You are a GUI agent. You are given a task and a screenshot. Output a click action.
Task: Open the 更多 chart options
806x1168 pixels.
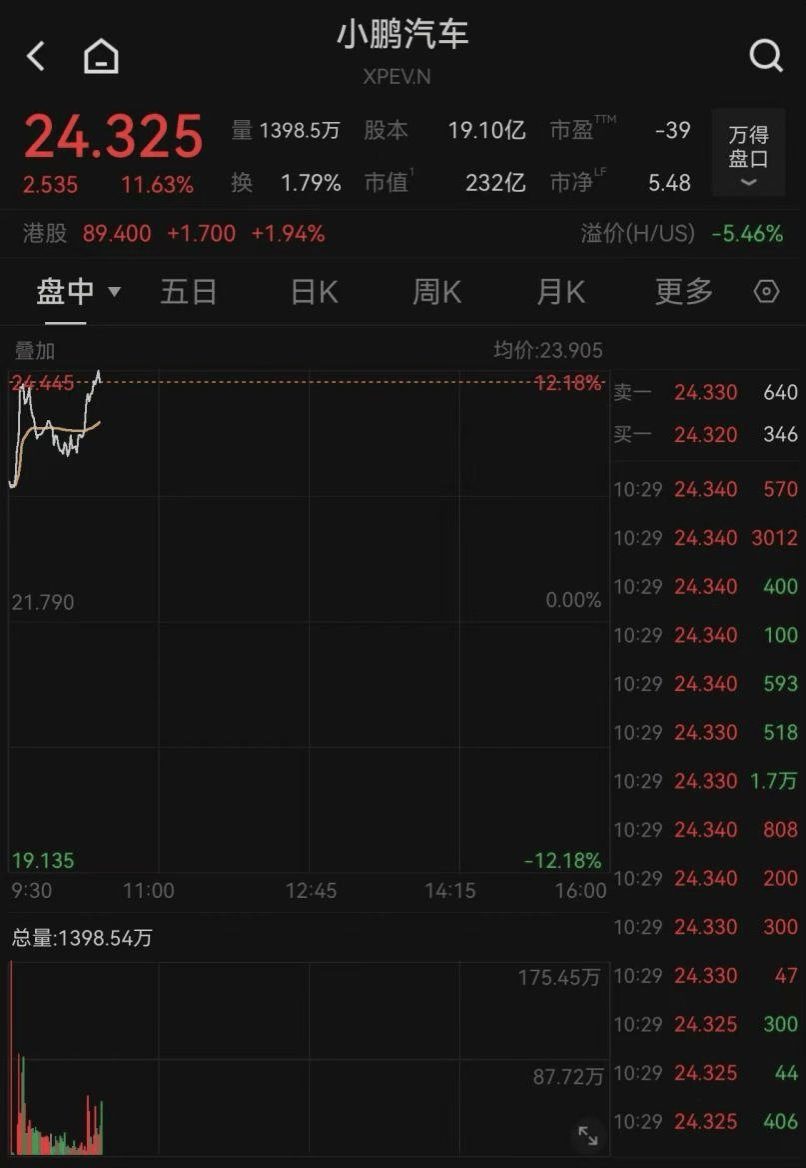click(x=683, y=291)
